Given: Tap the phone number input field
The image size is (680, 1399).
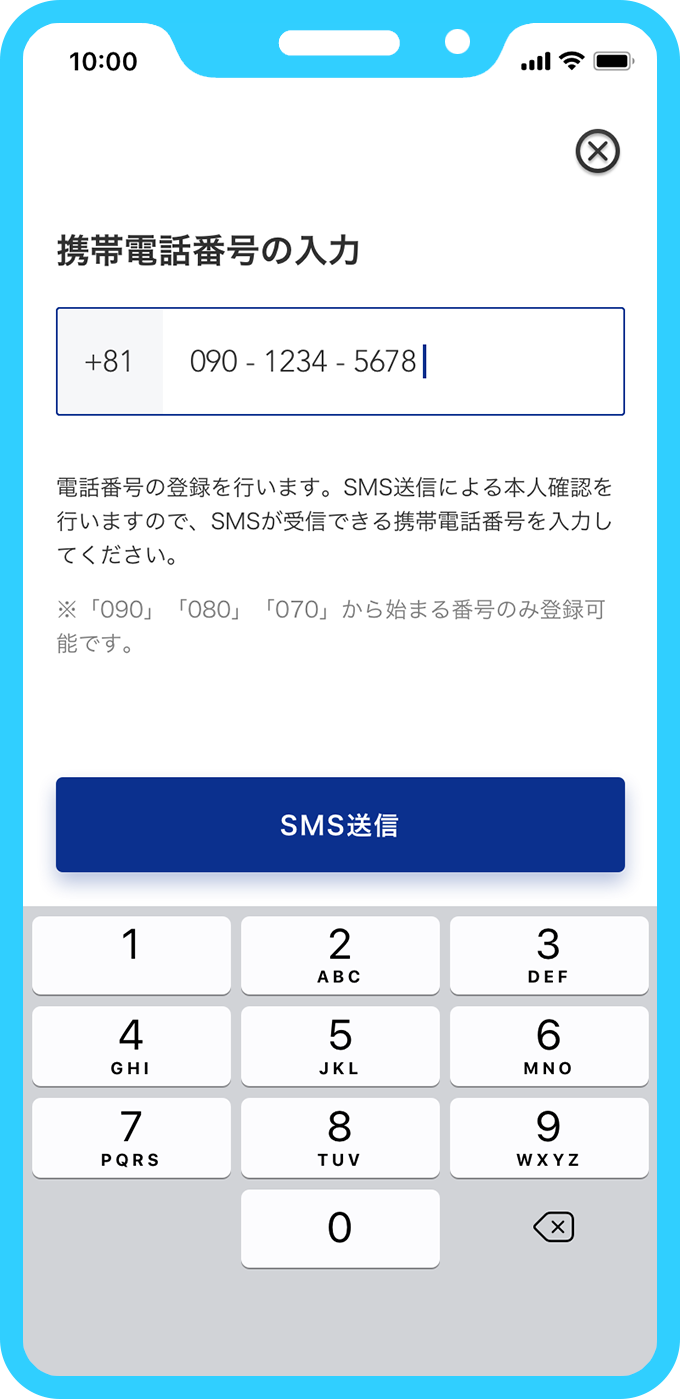Looking at the screenshot, I should tap(392, 361).
